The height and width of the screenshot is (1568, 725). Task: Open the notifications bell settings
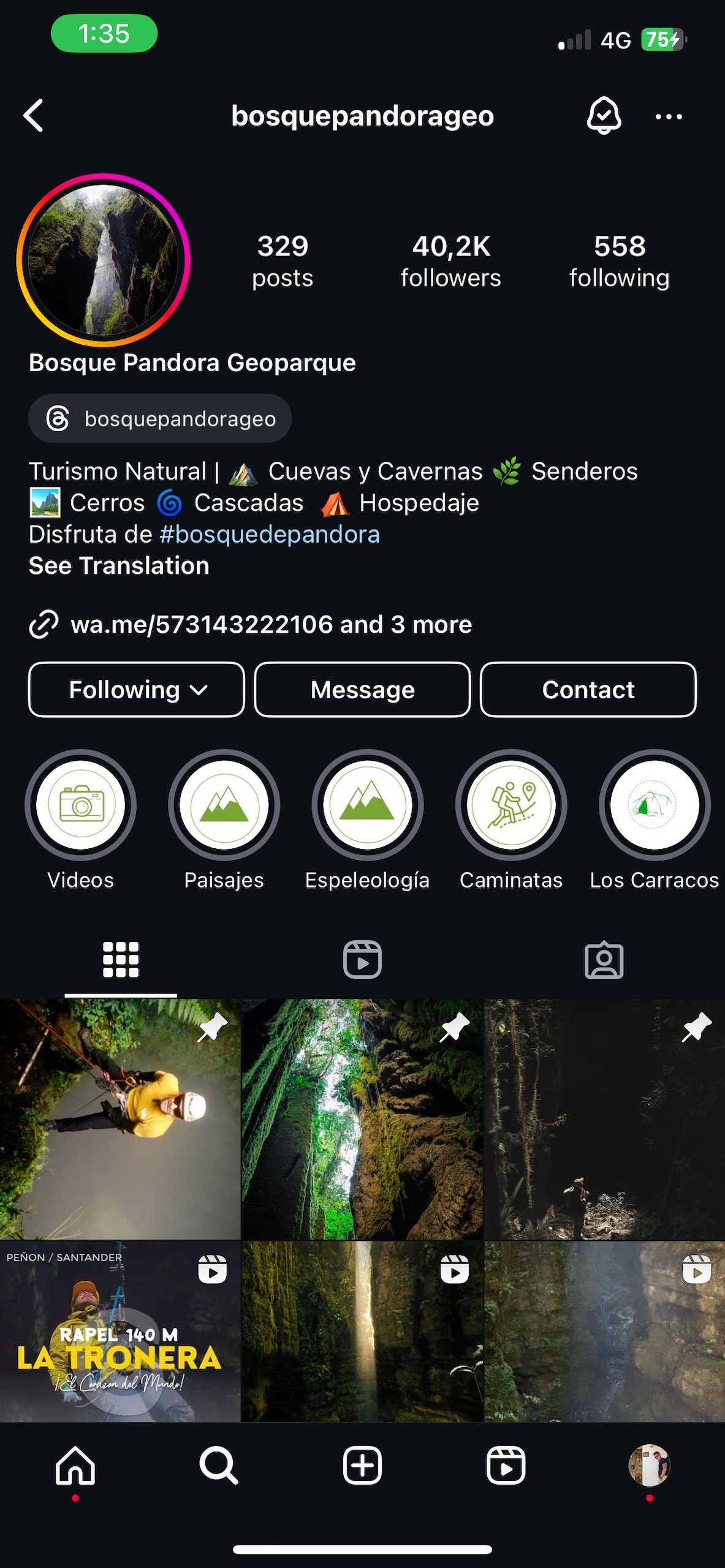tap(604, 116)
